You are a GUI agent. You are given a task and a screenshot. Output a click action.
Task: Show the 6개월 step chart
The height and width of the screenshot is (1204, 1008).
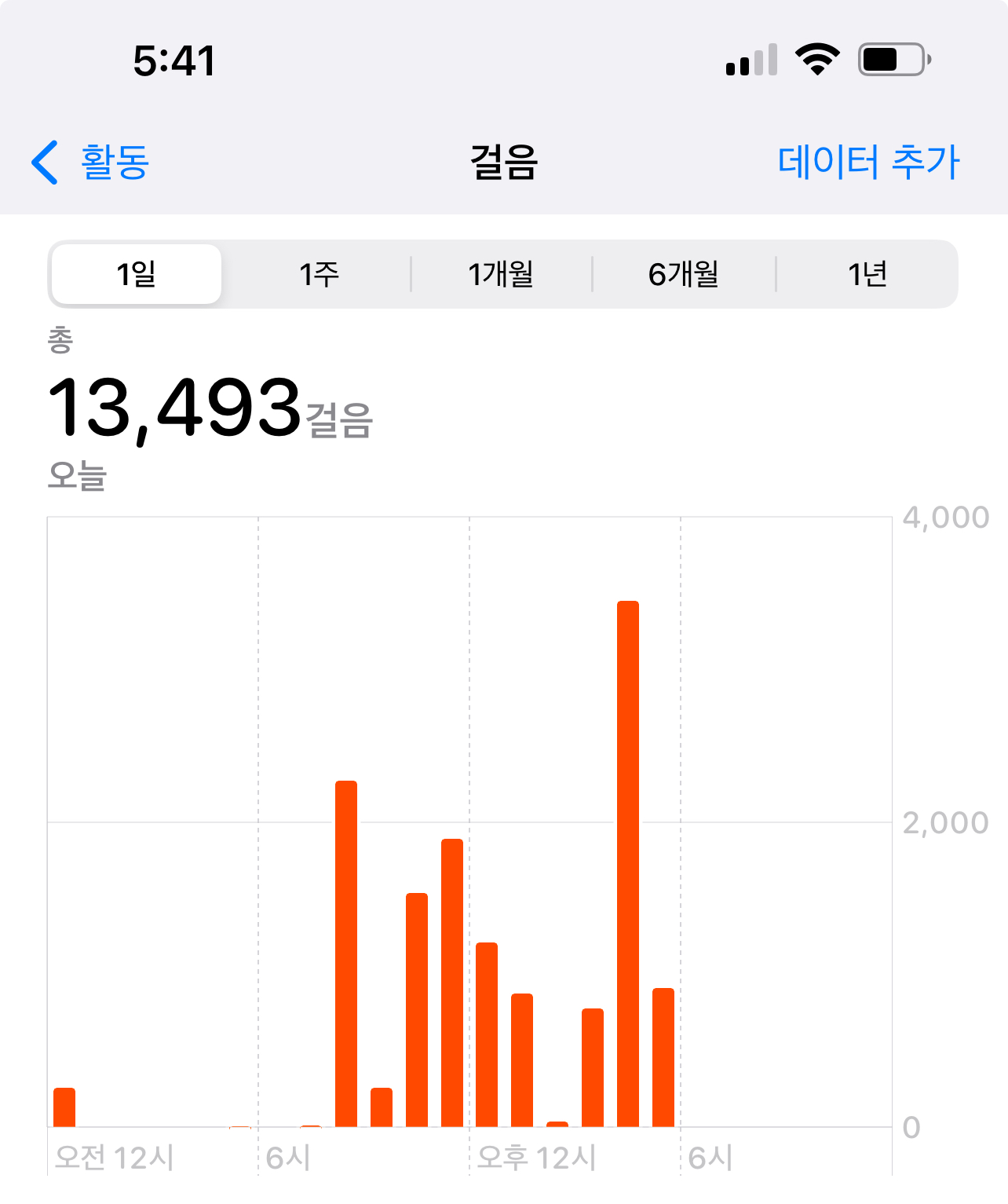click(x=684, y=274)
